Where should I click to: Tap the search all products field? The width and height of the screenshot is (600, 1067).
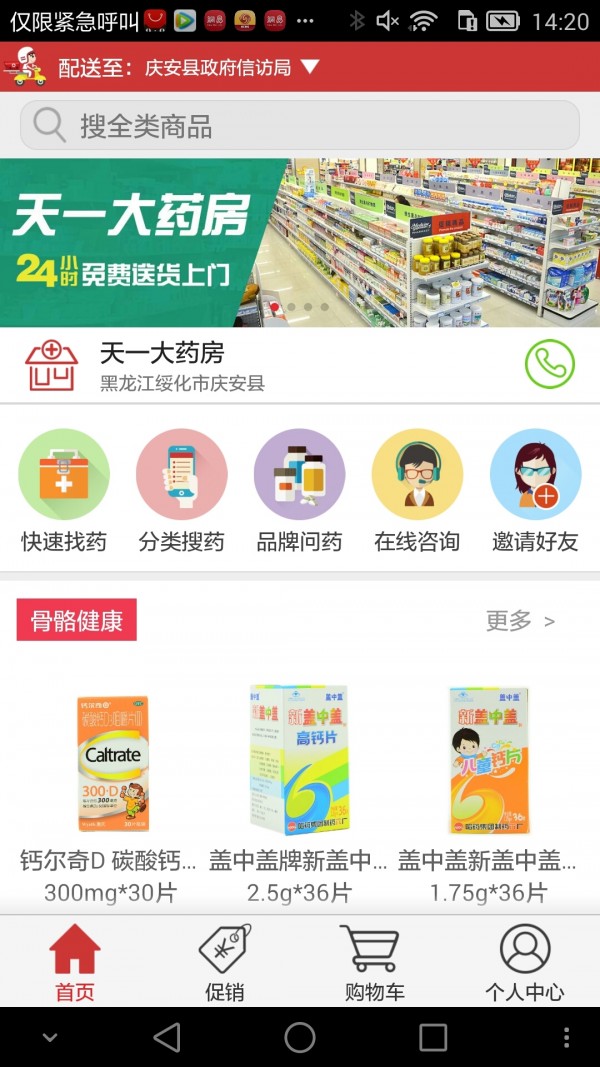click(300, 126)
